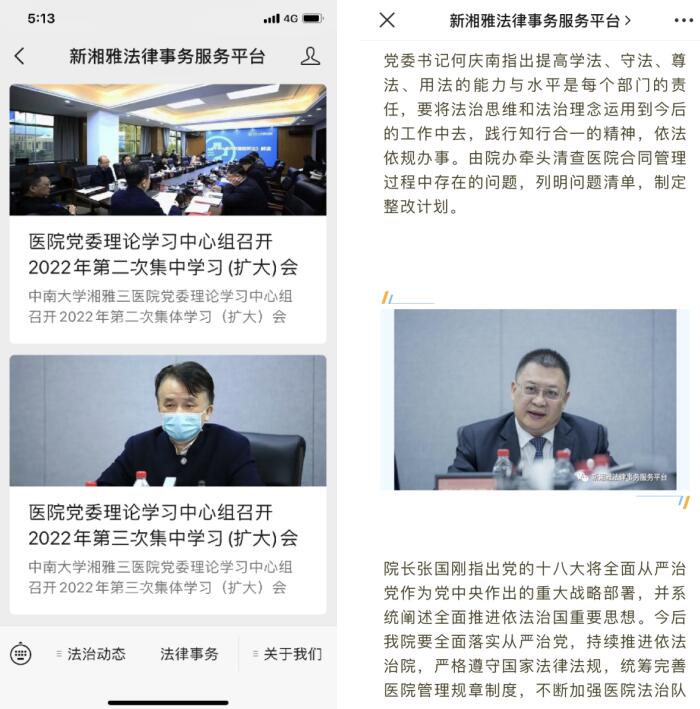This screenshot has width=700, height=709.
Task: Close the article page
Action: (x=388, y=20)
